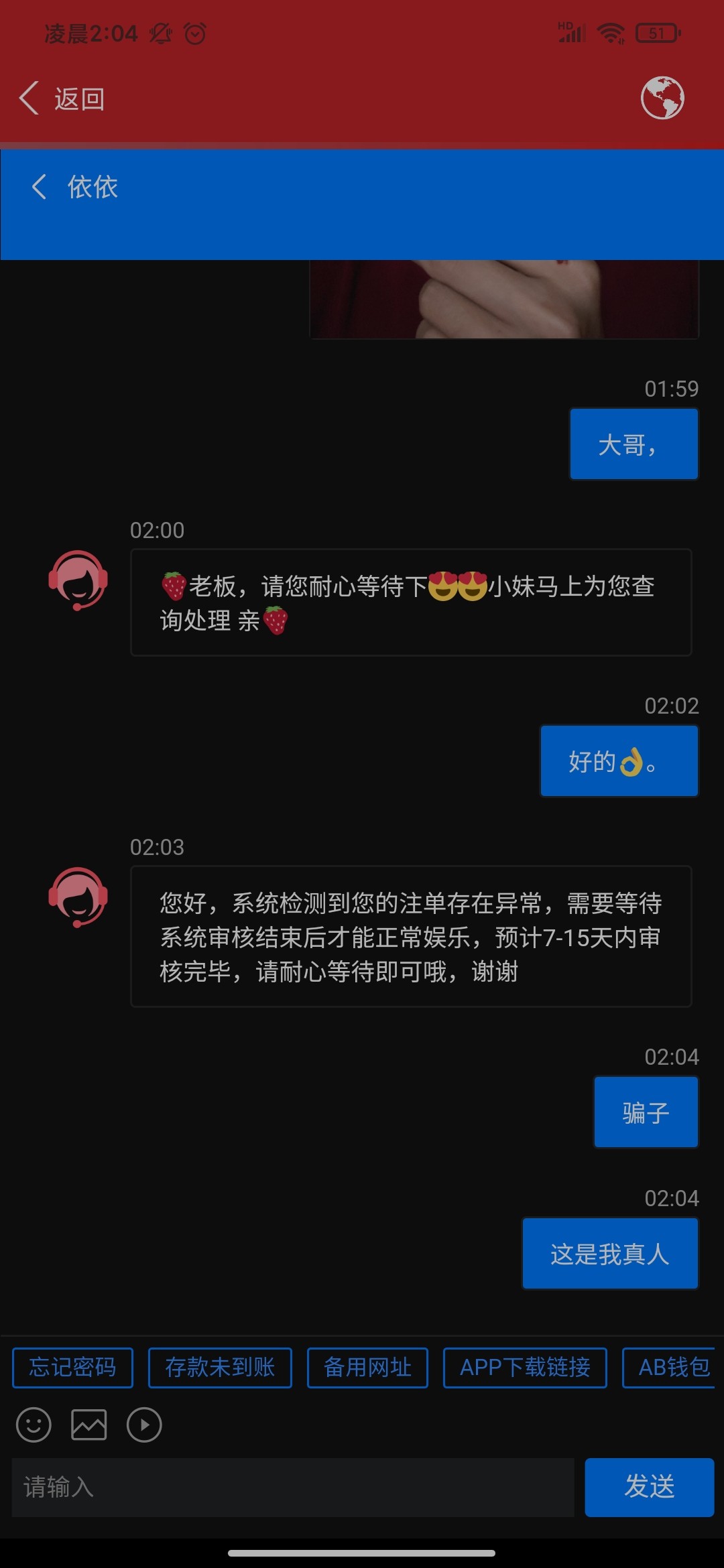This screenshot has height=1568, width=724.
Task: Select the 忘记密码 quick reply
Action: (73, 1368)
